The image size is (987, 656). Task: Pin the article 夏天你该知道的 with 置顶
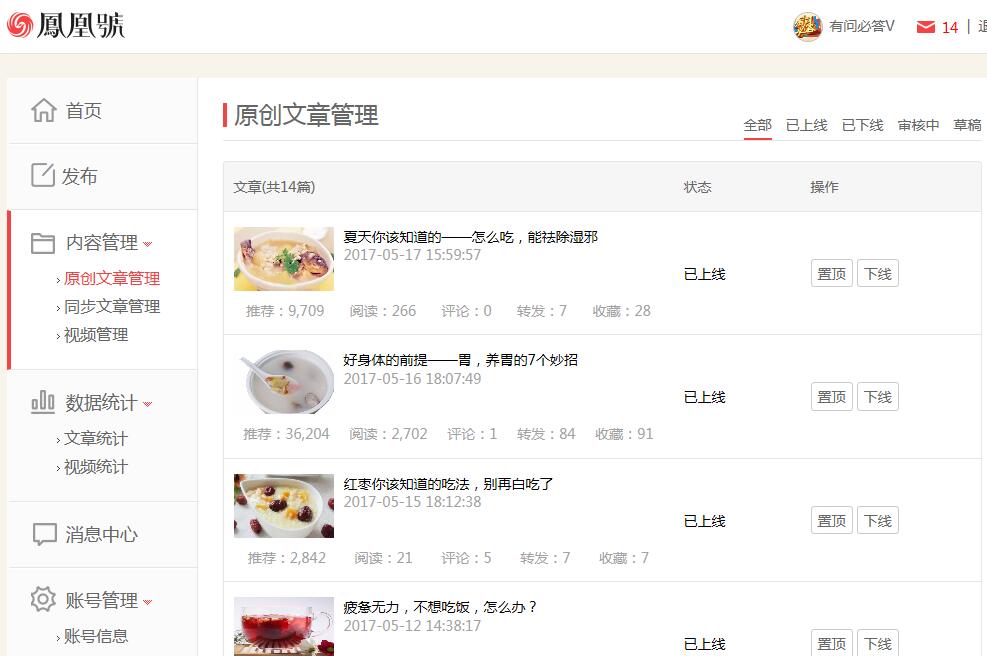coord(831,274)
